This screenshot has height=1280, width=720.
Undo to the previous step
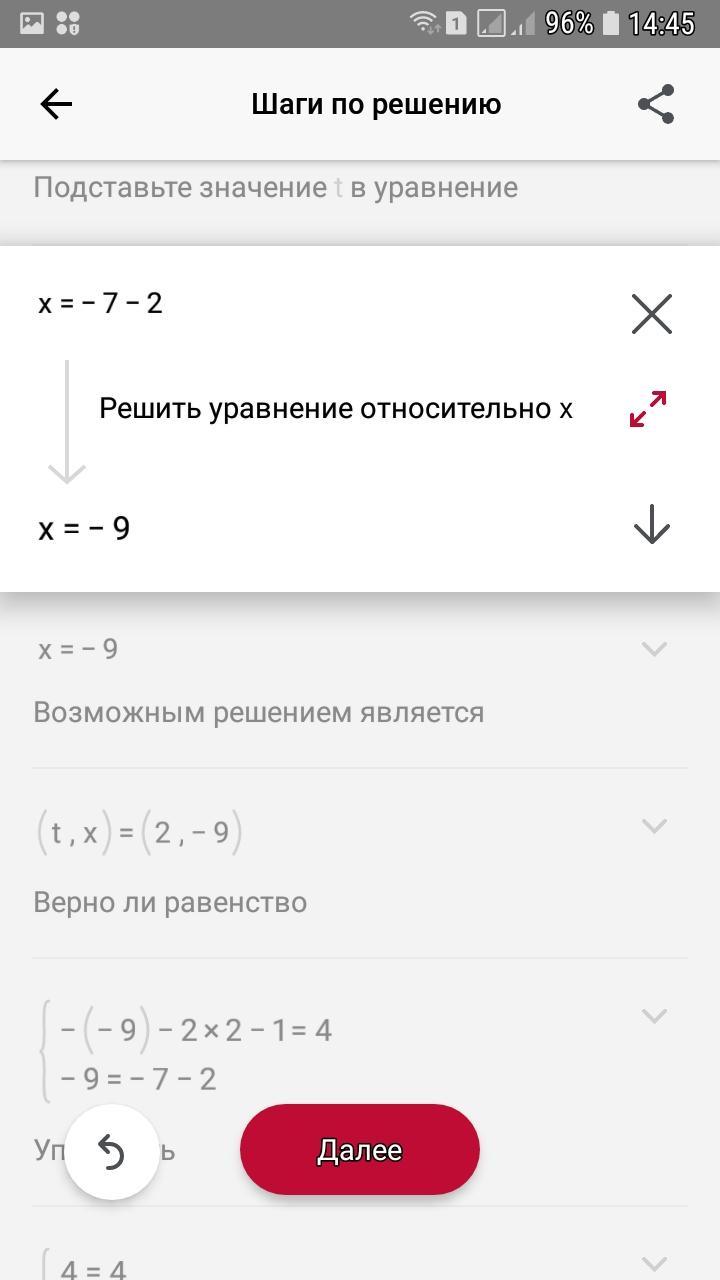[112, 1153]
